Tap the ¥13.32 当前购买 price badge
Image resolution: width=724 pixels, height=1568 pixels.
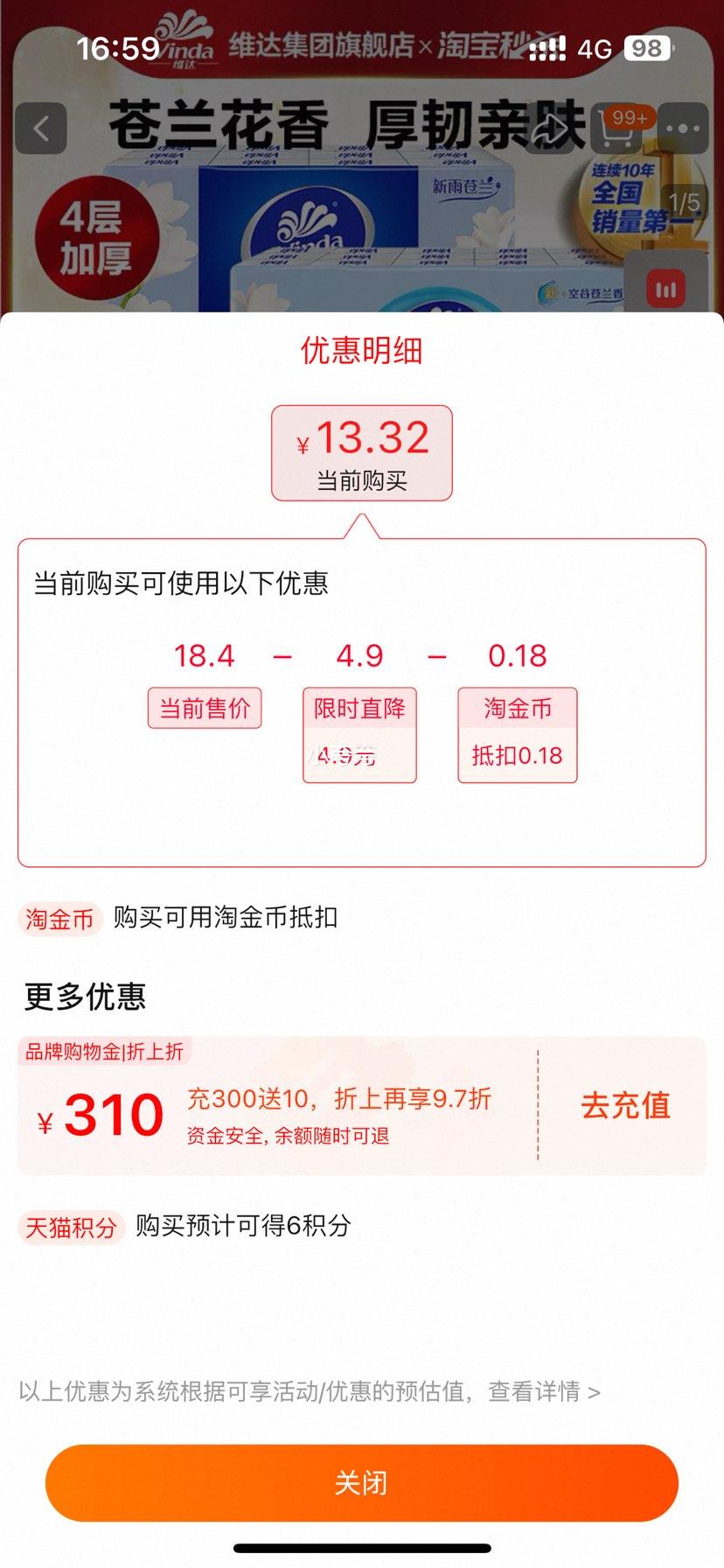(362, 453)
